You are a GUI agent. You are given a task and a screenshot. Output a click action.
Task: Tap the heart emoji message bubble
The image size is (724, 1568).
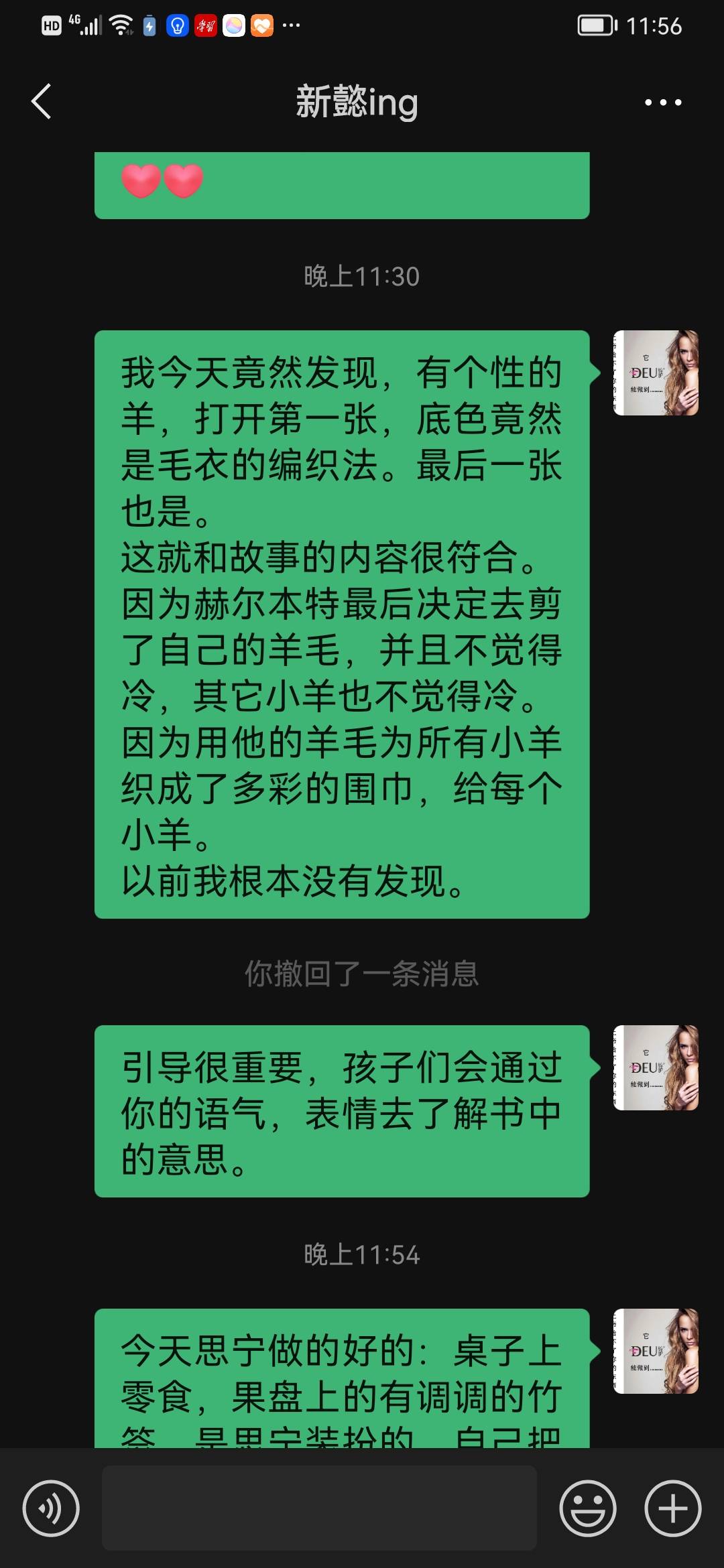(x=342, y=184)
